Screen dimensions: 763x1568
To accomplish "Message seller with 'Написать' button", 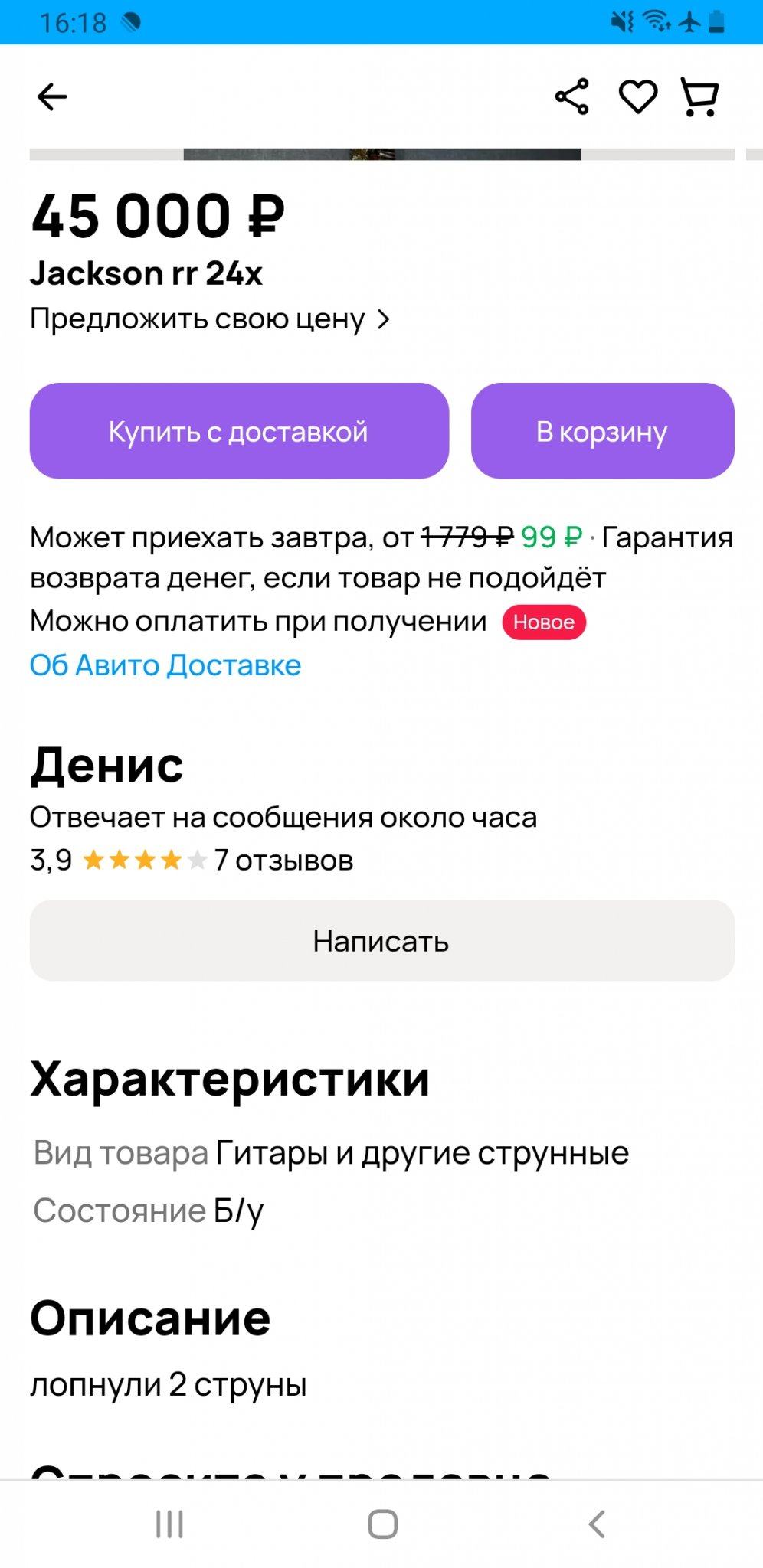I will pyautogui.click(x=381, y=941).
